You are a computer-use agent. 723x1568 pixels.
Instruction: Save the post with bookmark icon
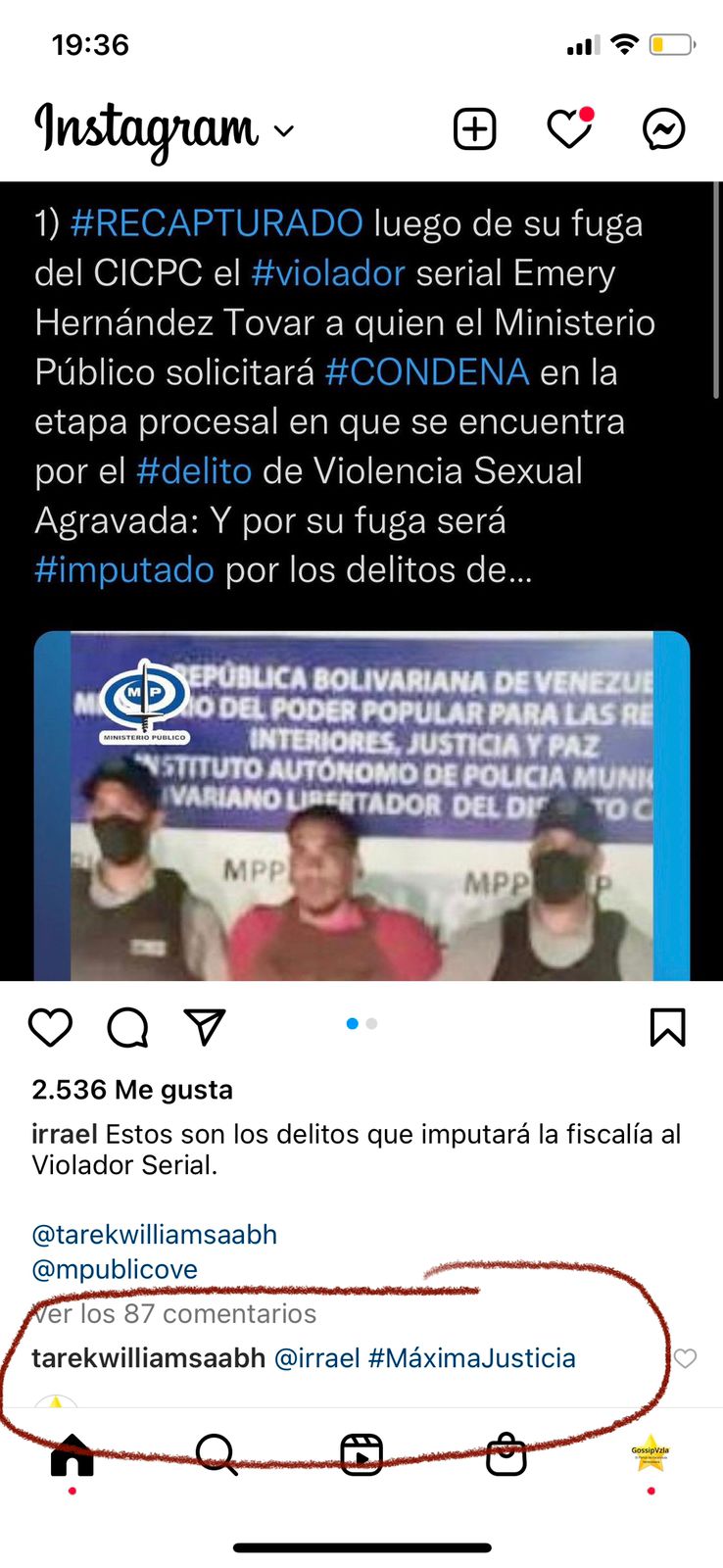(667, 1027)
